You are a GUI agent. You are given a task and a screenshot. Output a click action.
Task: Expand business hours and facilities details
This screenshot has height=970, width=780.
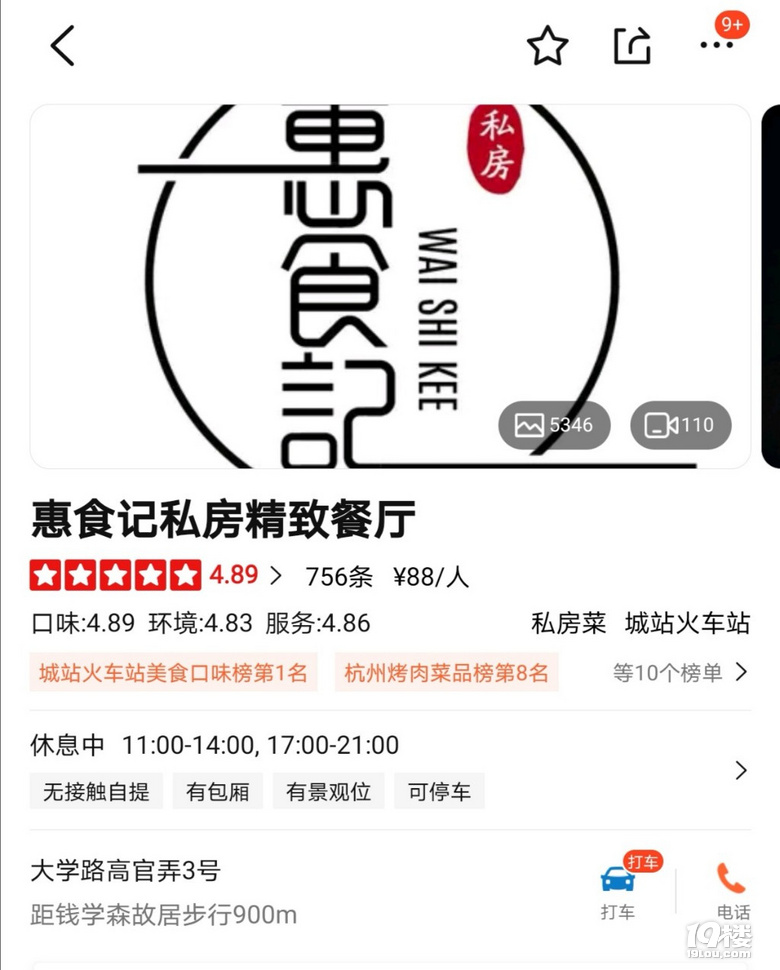(740, 770)
